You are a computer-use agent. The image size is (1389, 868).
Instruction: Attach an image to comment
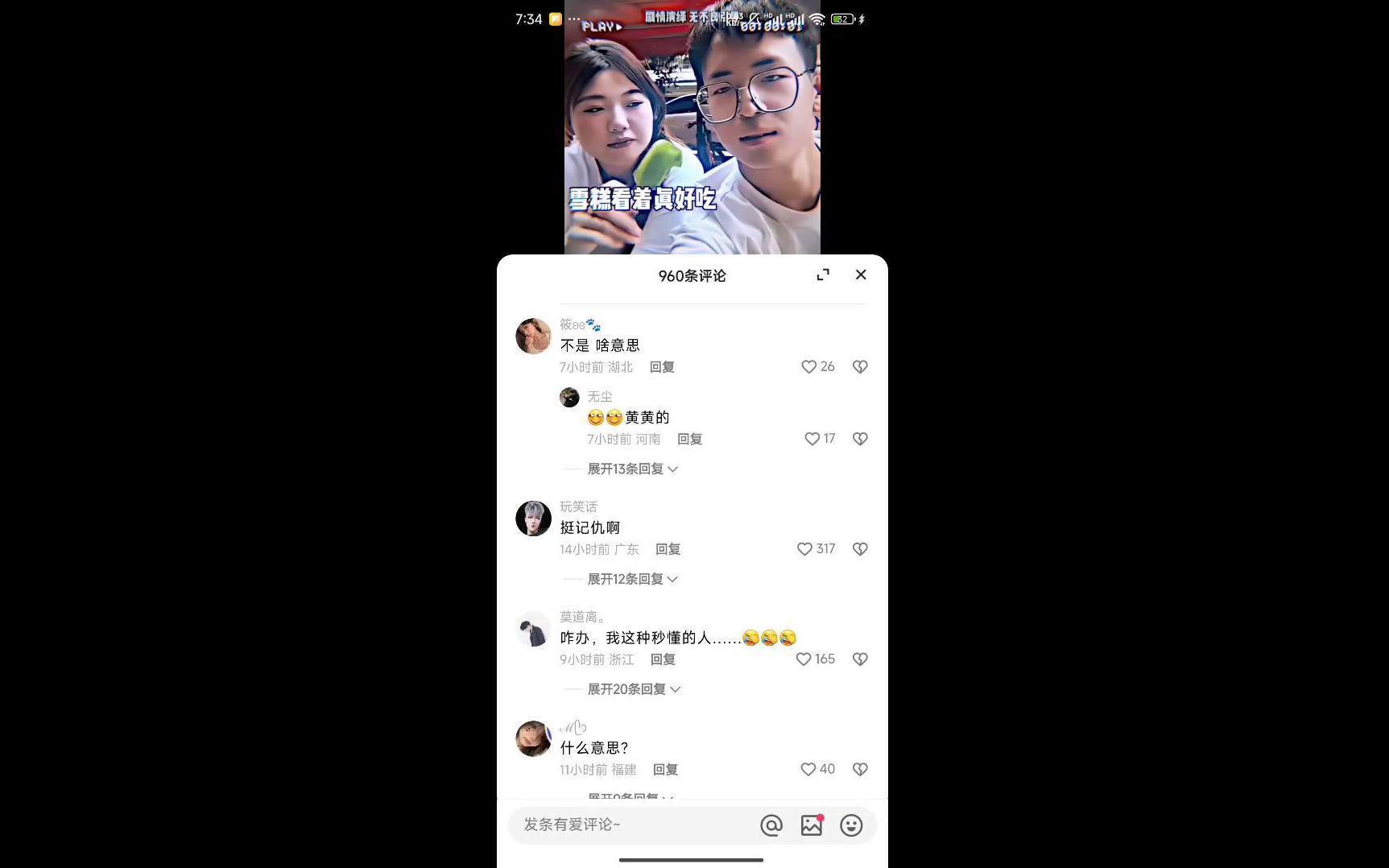tap(812, 825)
